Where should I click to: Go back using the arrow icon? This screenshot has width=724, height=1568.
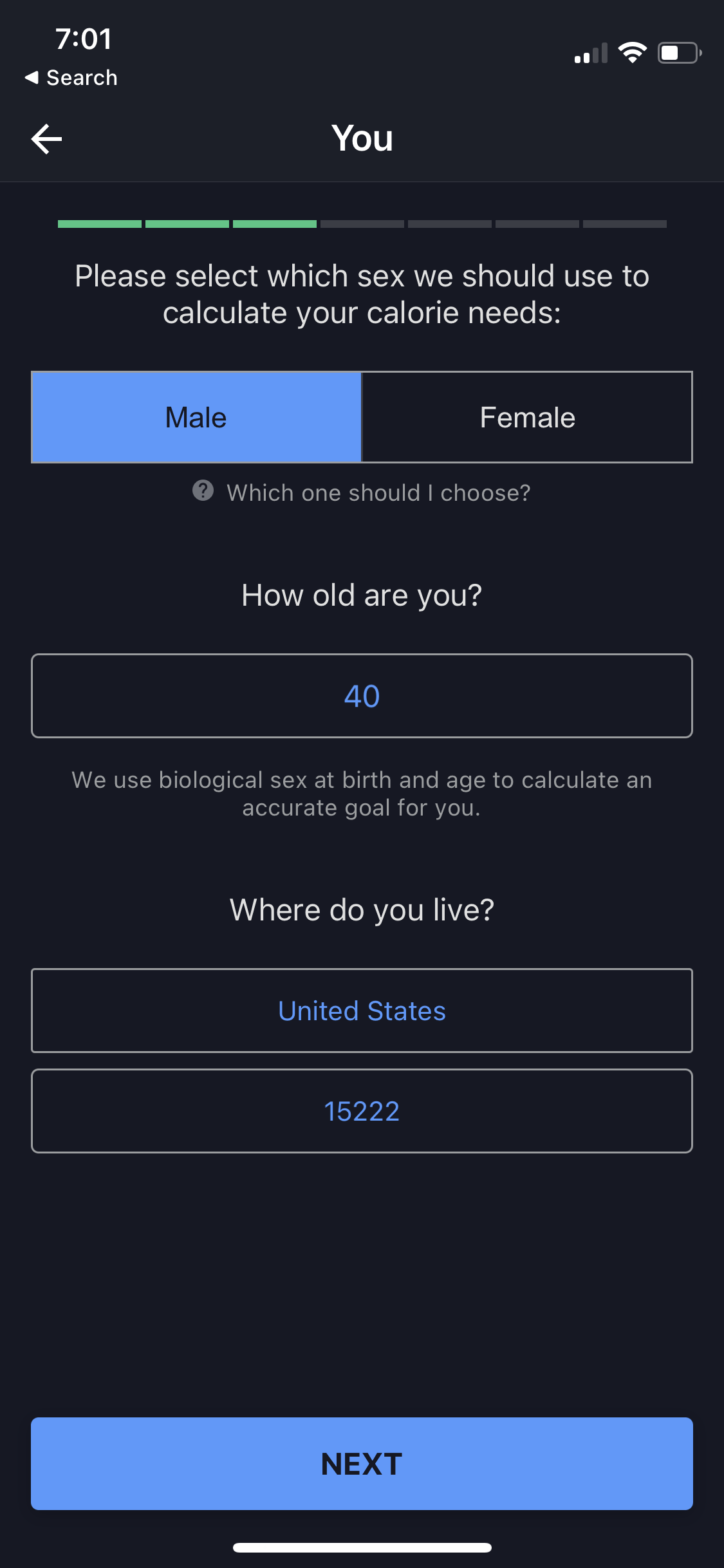coord(47,139)
